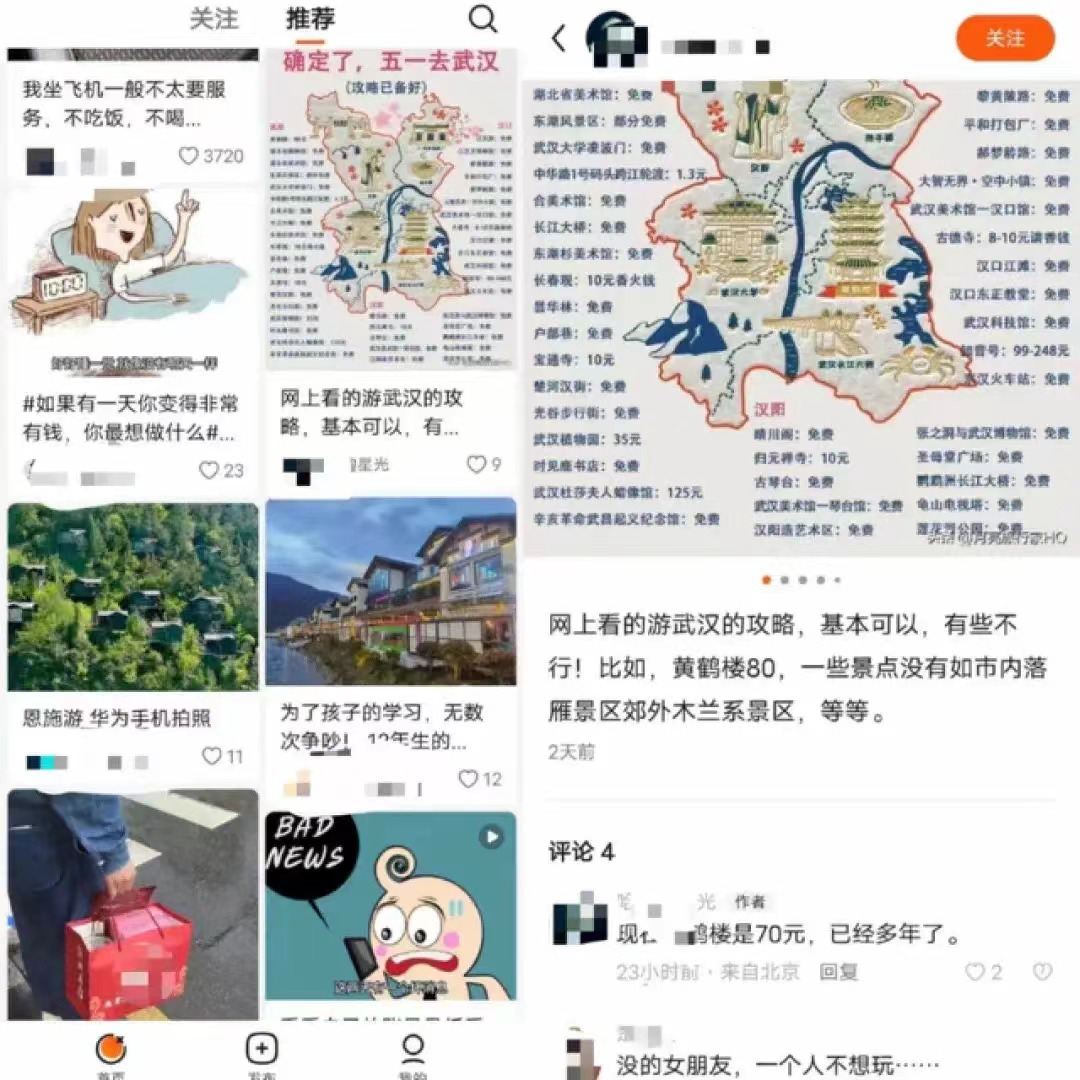Open the post with the red gift box photo
Image resolution: width=1080 pixels, height=1080 pixels.
[133, 903]
